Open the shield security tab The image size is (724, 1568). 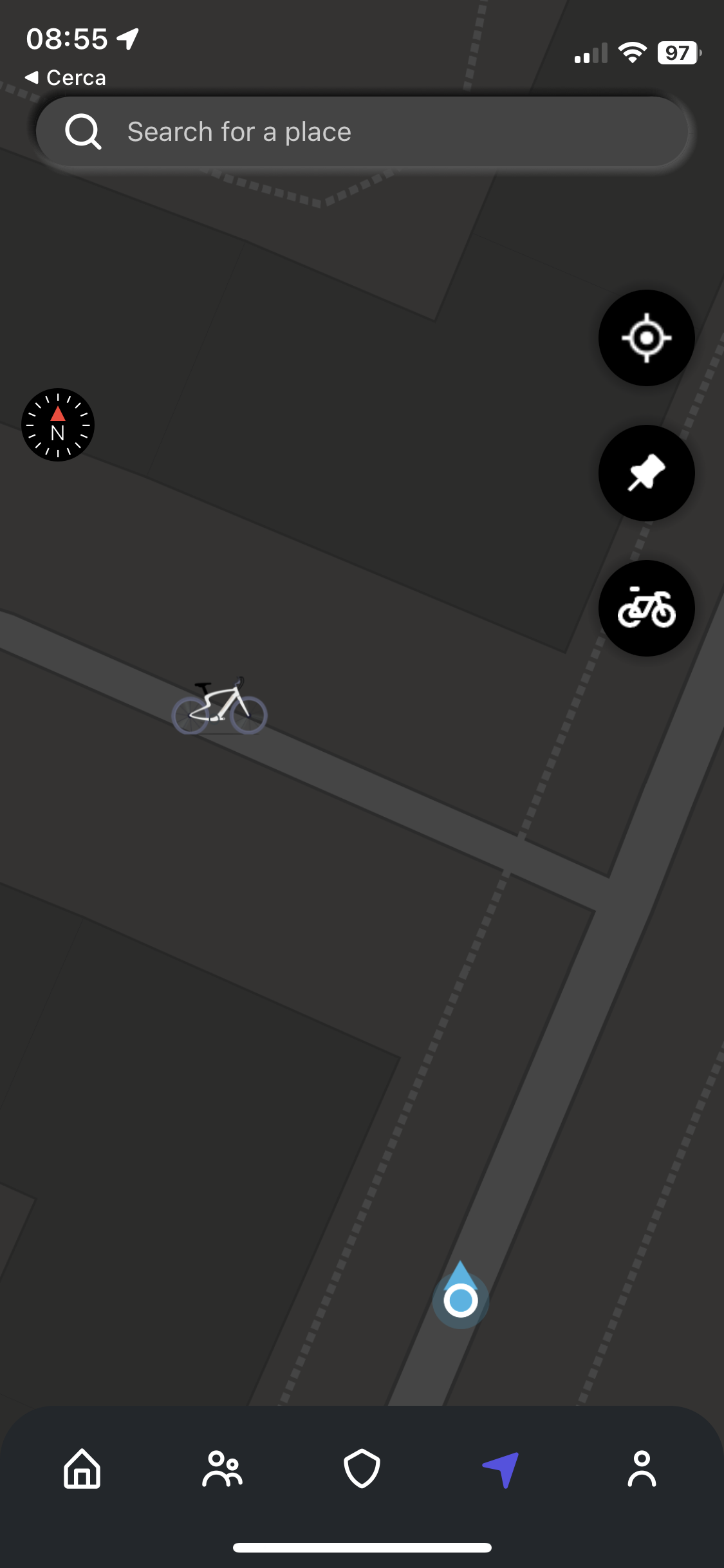[362, 1469]
